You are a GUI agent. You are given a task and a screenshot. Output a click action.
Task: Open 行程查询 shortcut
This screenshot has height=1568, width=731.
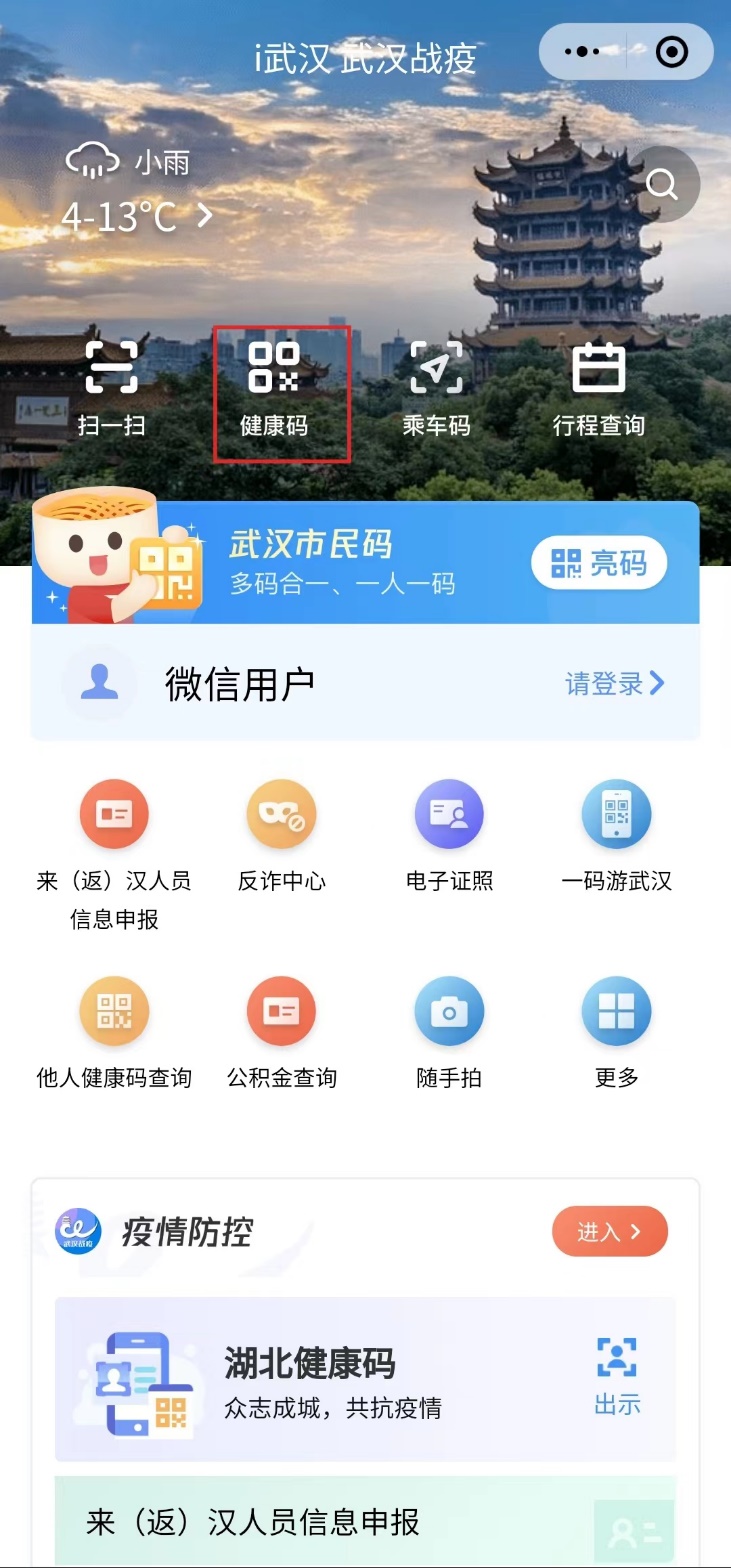pyautogui.click(x=598, y=388)
